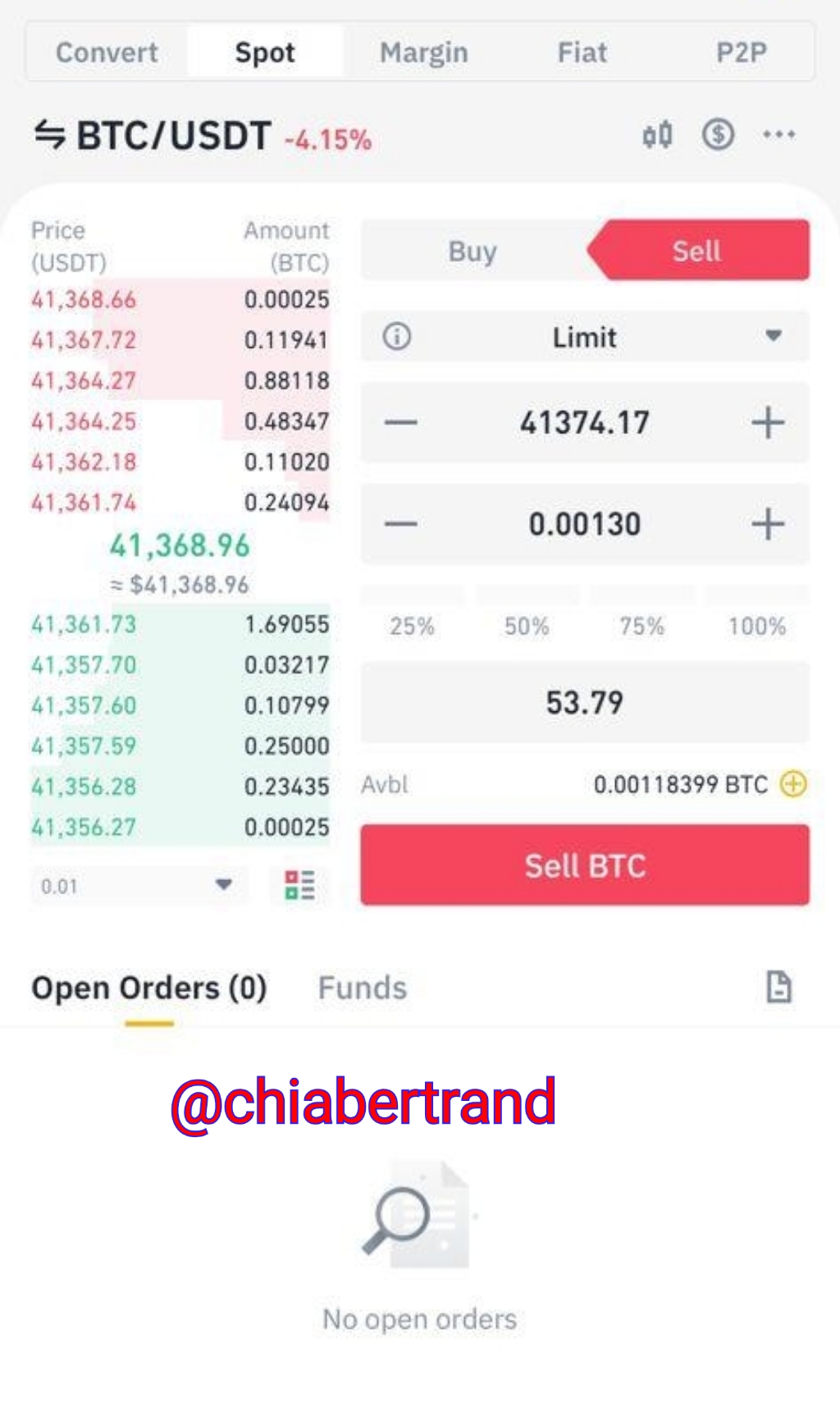
Task: Increase the price 41374.17 with plus
Action: [768, 422]
